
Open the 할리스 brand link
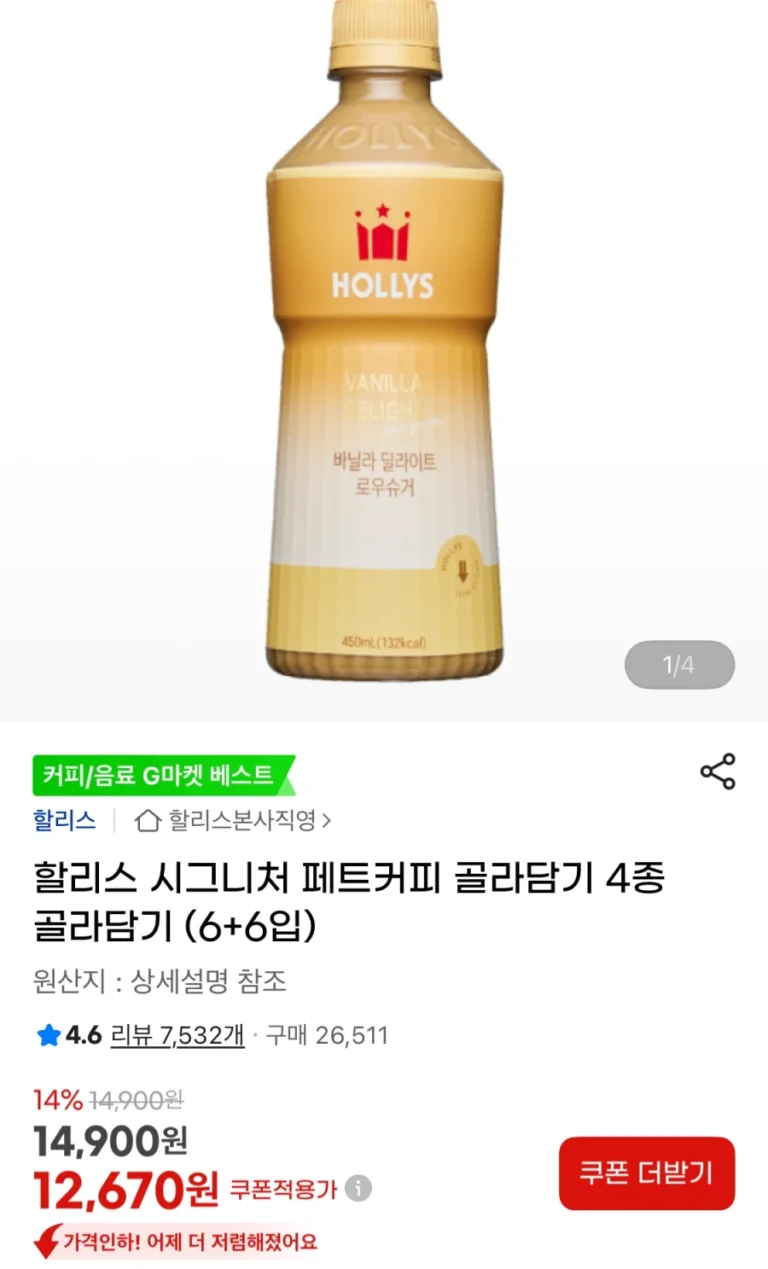pyautogui.click(x=64, y=821)
